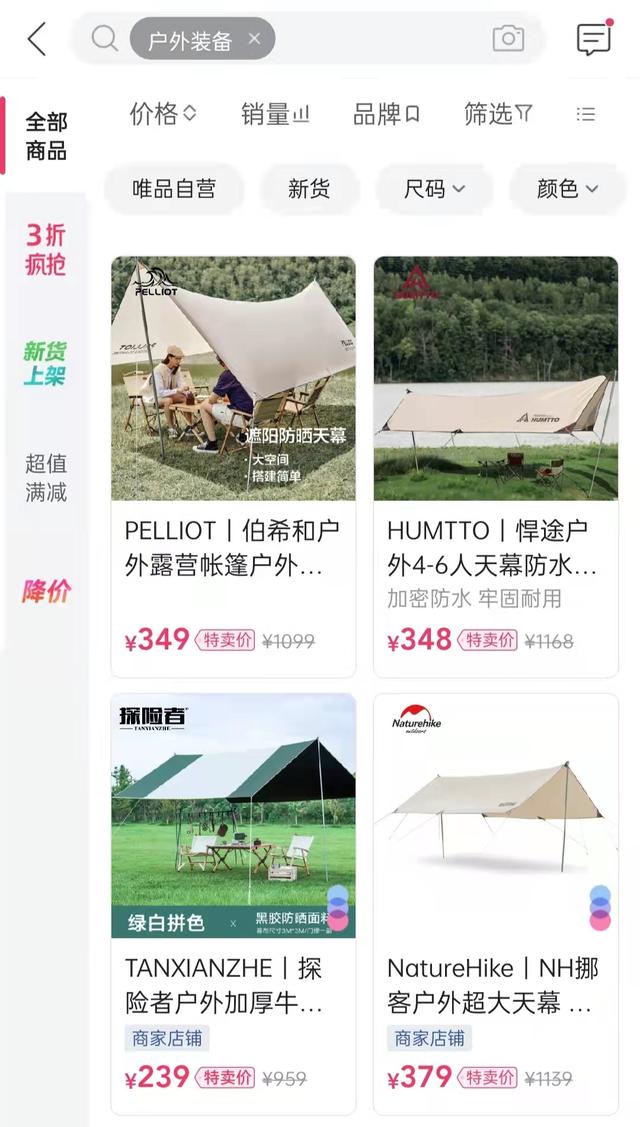This screenshot has width=640, height=1127.
Task: Expand the 尺码 dropdown
Action: 435,188
